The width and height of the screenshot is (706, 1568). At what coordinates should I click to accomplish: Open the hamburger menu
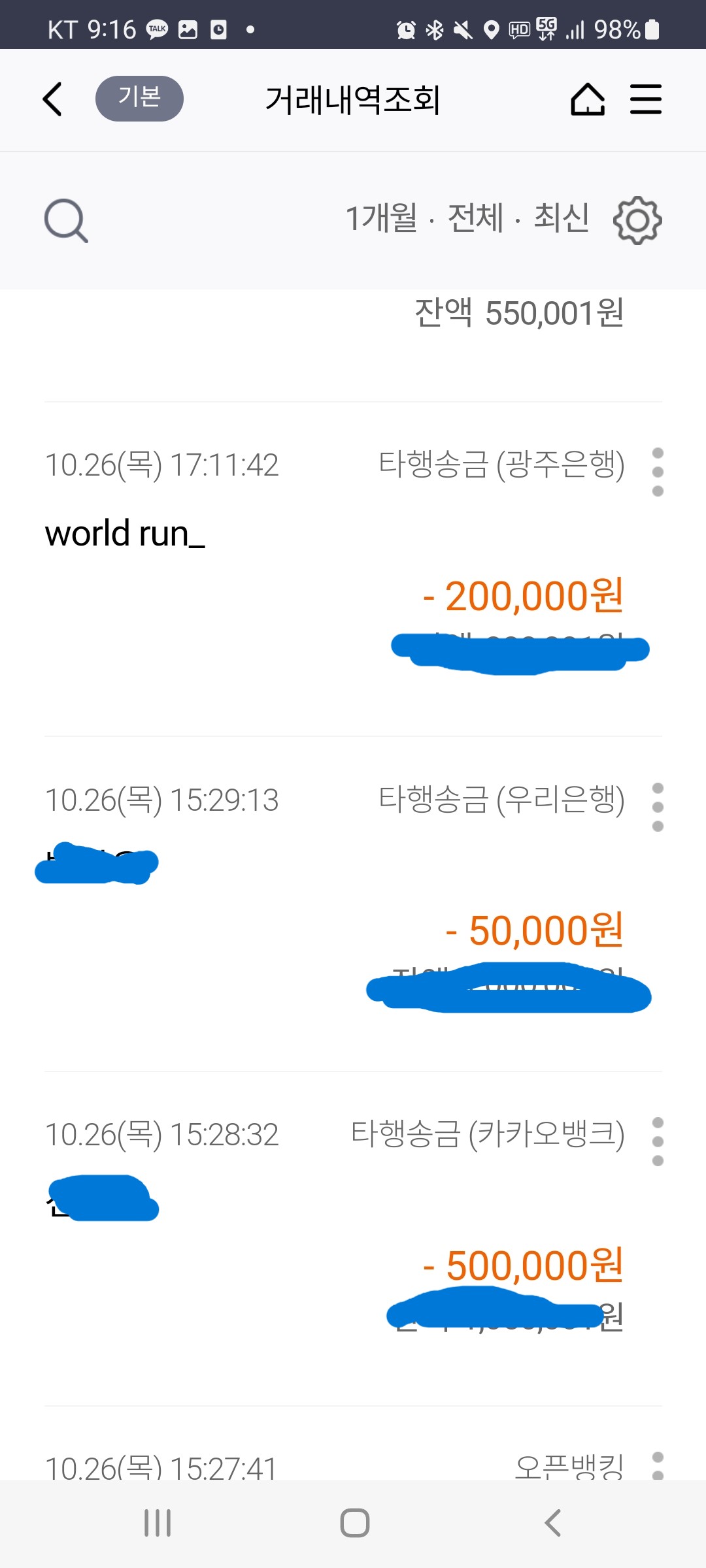[x=645, y=99]
